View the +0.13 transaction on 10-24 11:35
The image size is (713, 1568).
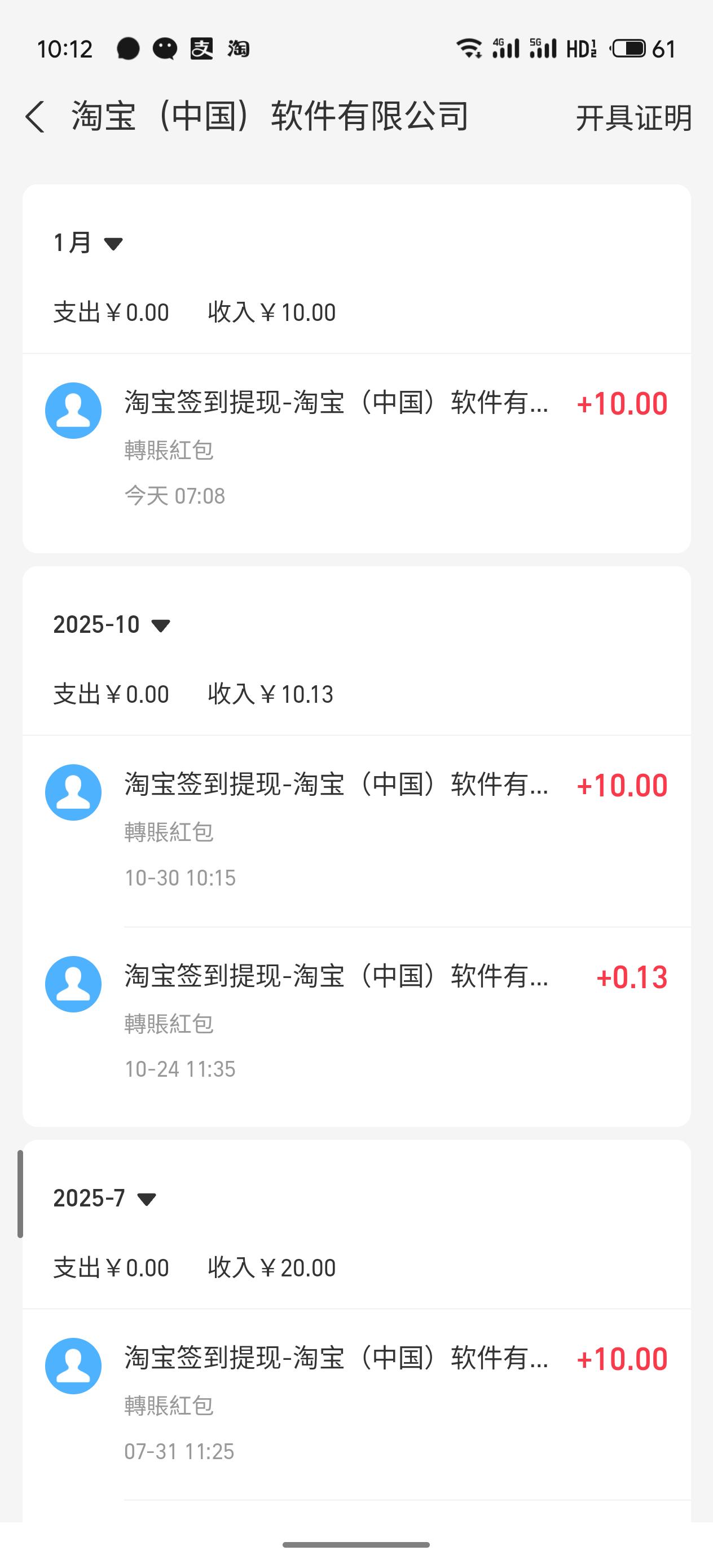[356, 1021]
